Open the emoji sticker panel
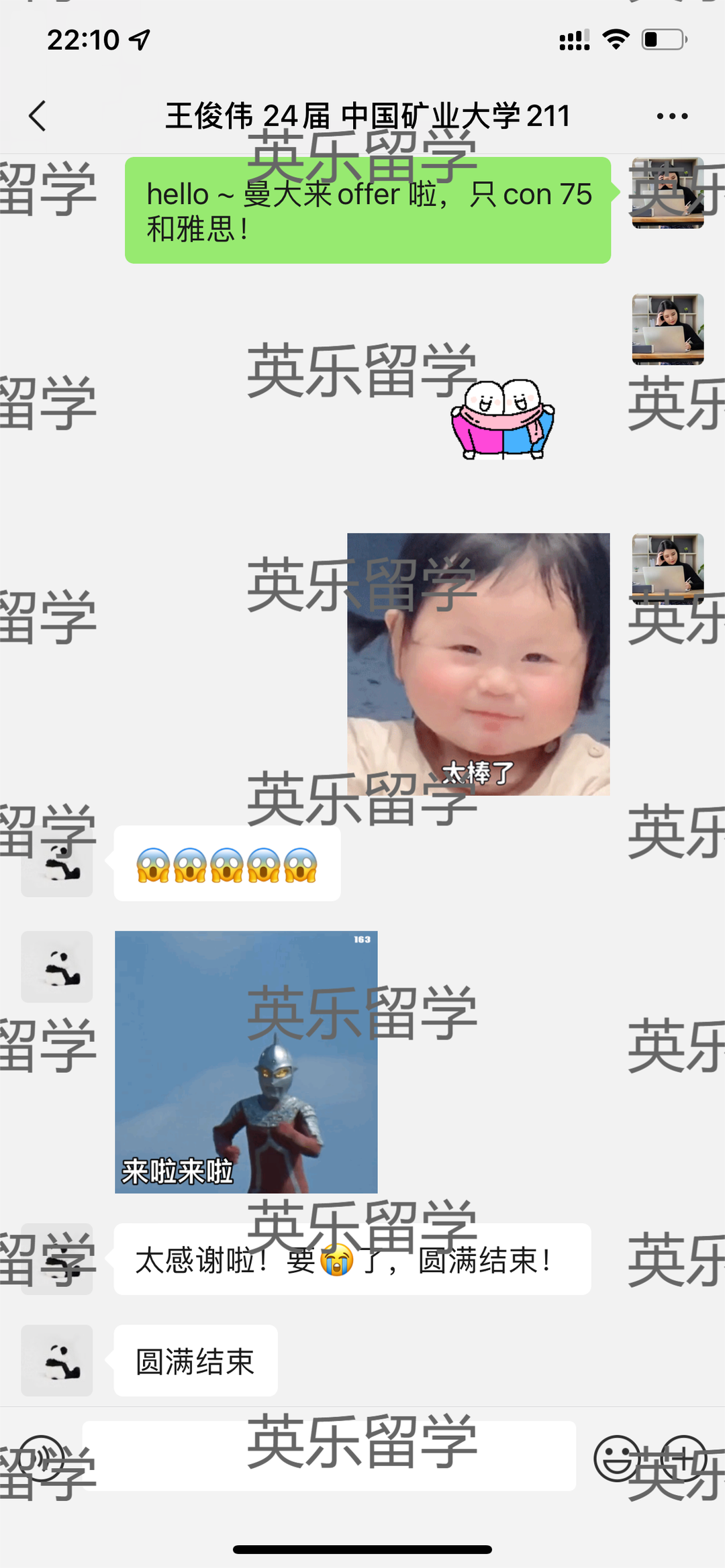Image resolution: width=725 pixels, height=1568 pixels. 616,1457
